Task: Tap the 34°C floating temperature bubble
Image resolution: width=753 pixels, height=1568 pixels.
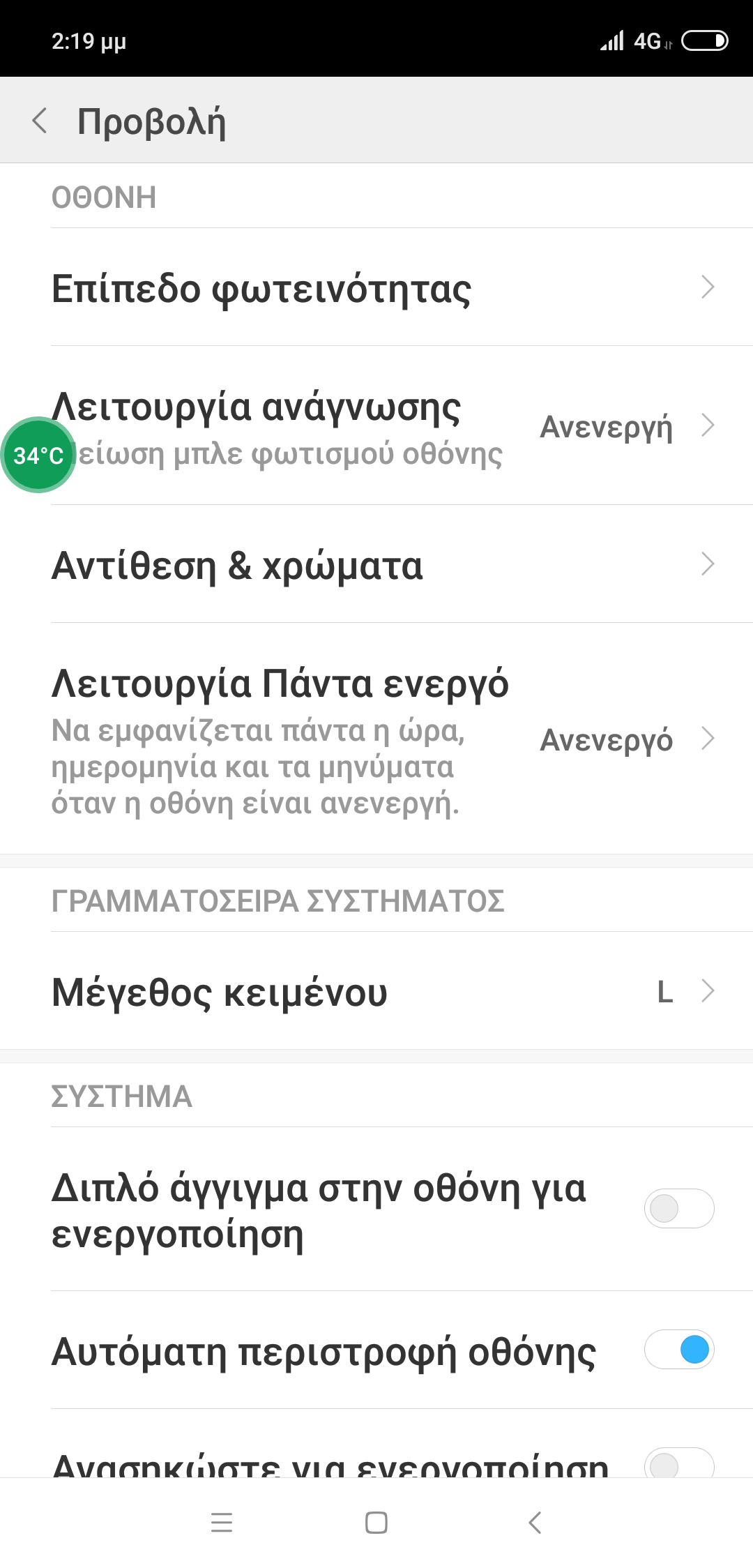Action: [38, 455]
